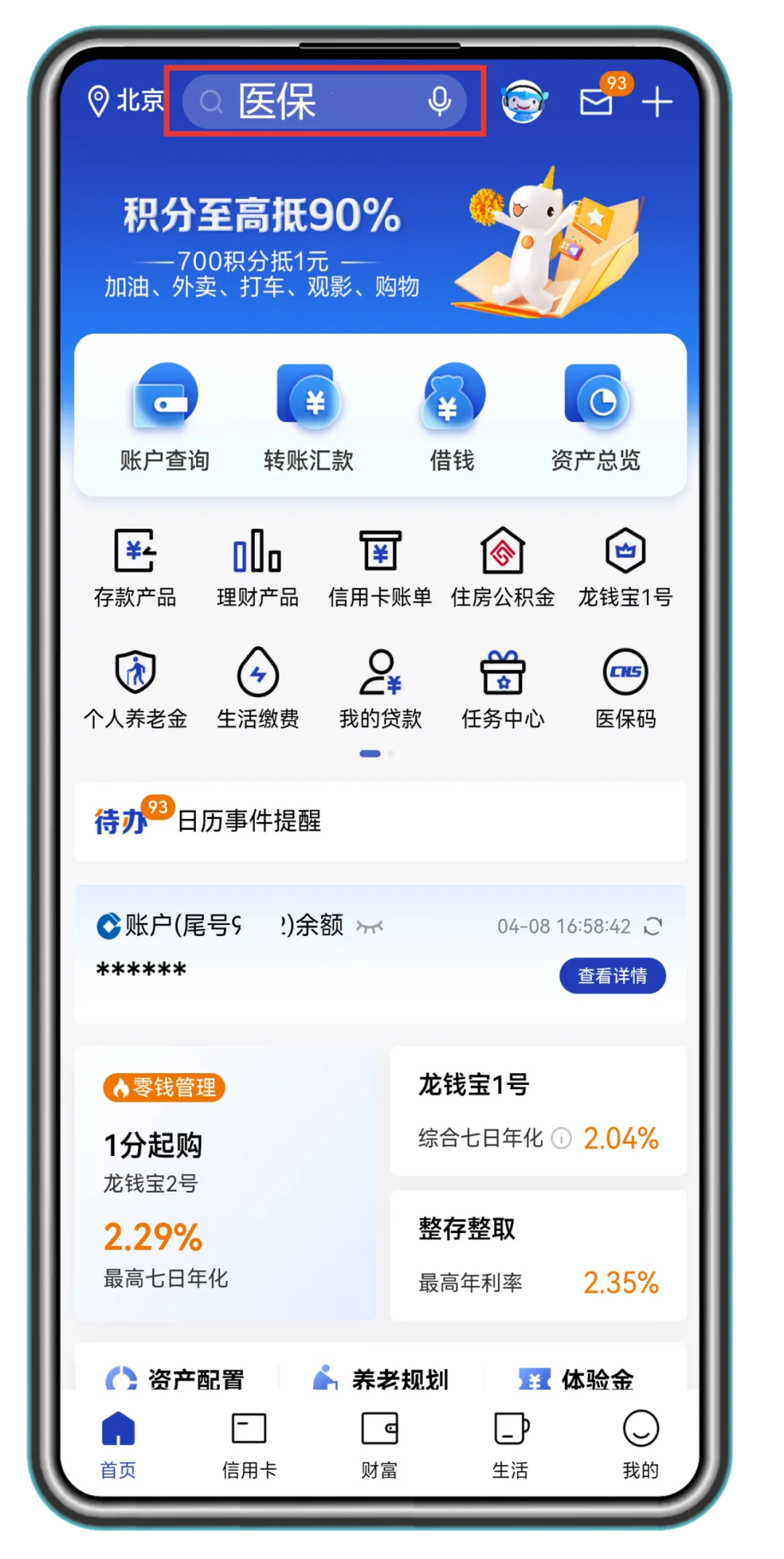The image size is (784, 1559).
Task: Start voice search with the microphone
Action: point(439,101)
